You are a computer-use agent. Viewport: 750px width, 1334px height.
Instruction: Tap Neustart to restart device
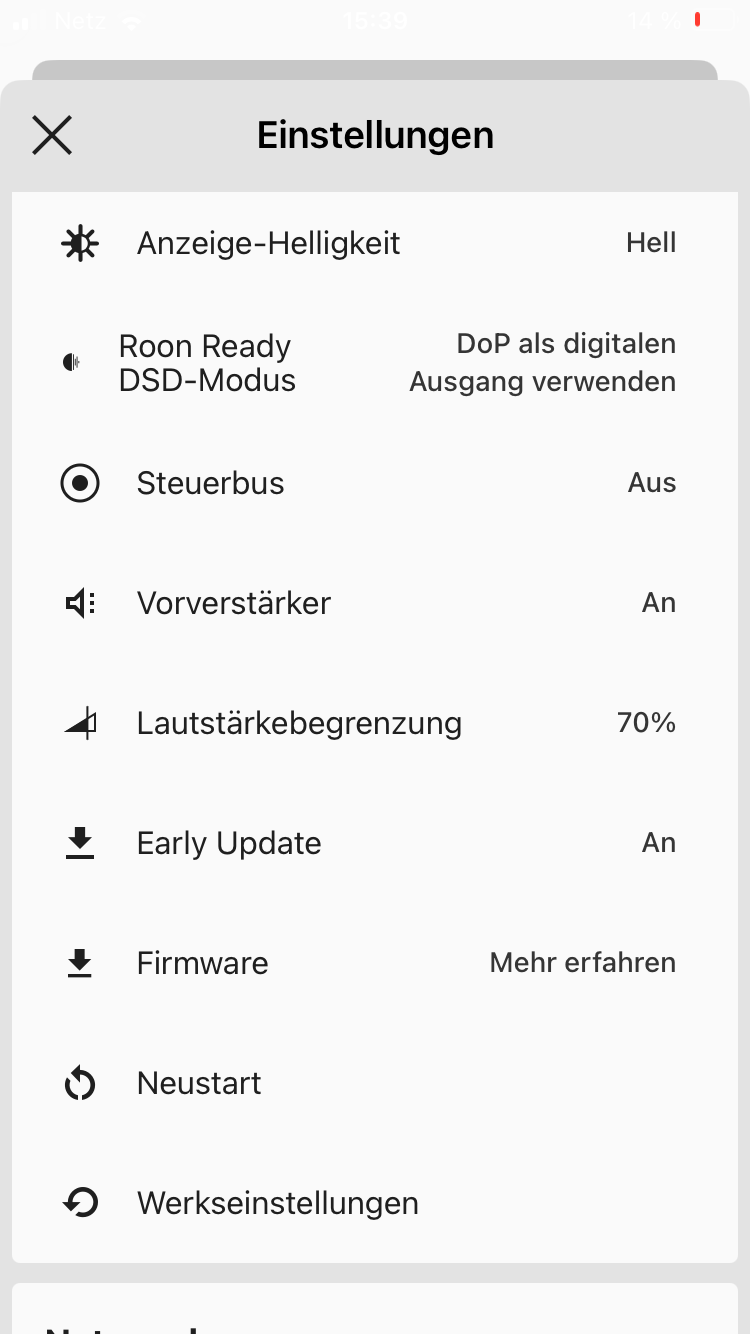point(375,1083)
